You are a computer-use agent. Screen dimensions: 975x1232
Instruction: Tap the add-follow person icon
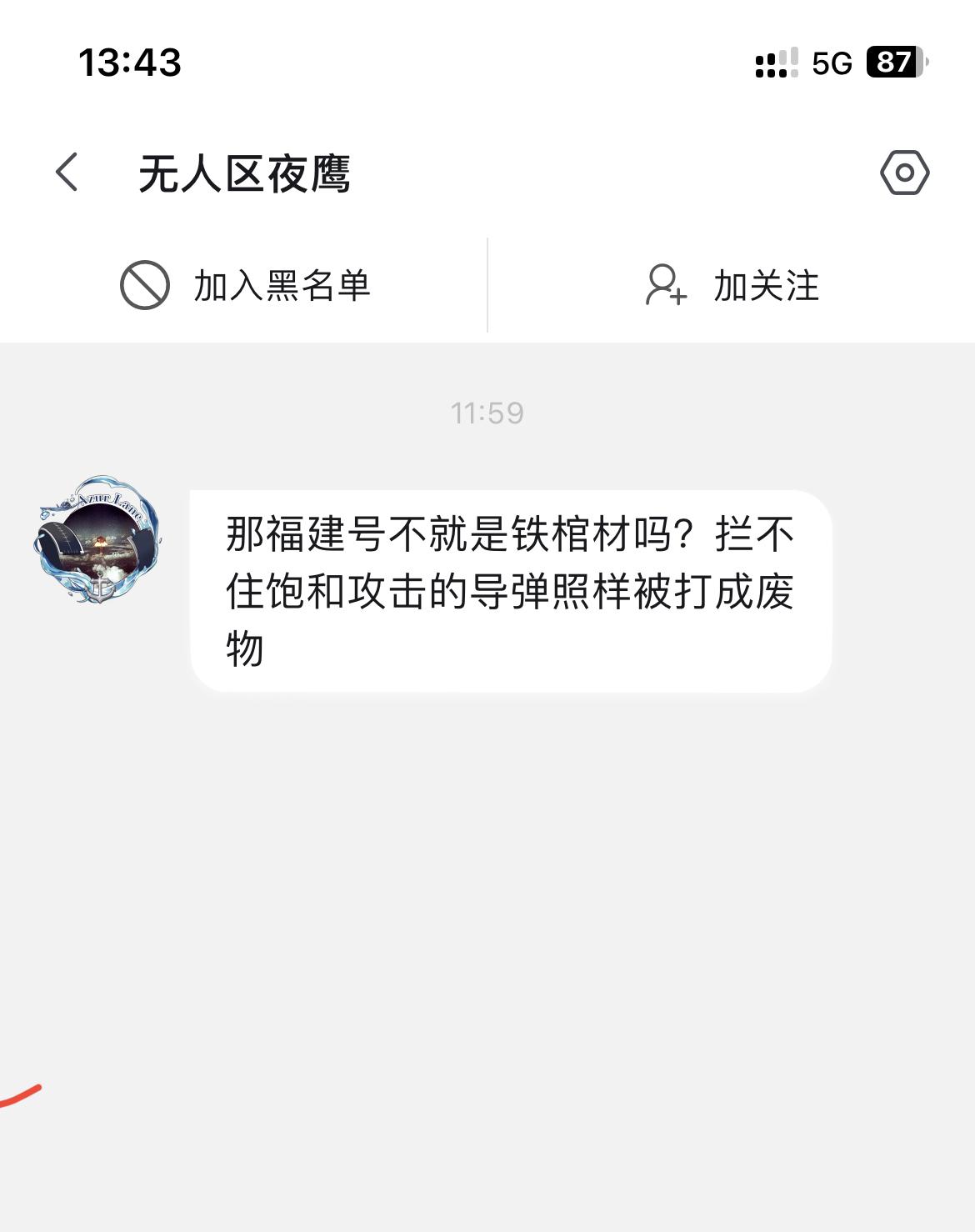click(665, 285)
